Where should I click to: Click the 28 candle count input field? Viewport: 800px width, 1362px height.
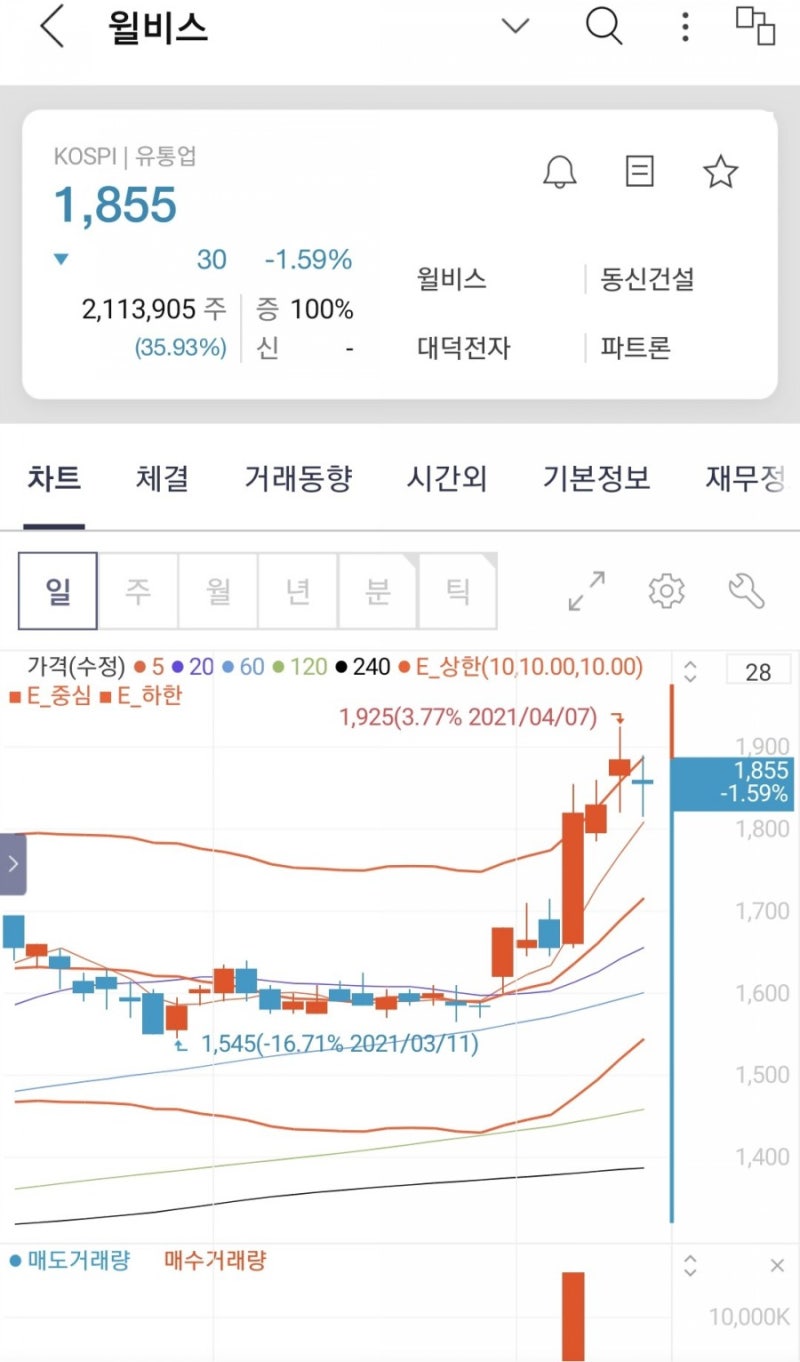[x=757, y=673]
